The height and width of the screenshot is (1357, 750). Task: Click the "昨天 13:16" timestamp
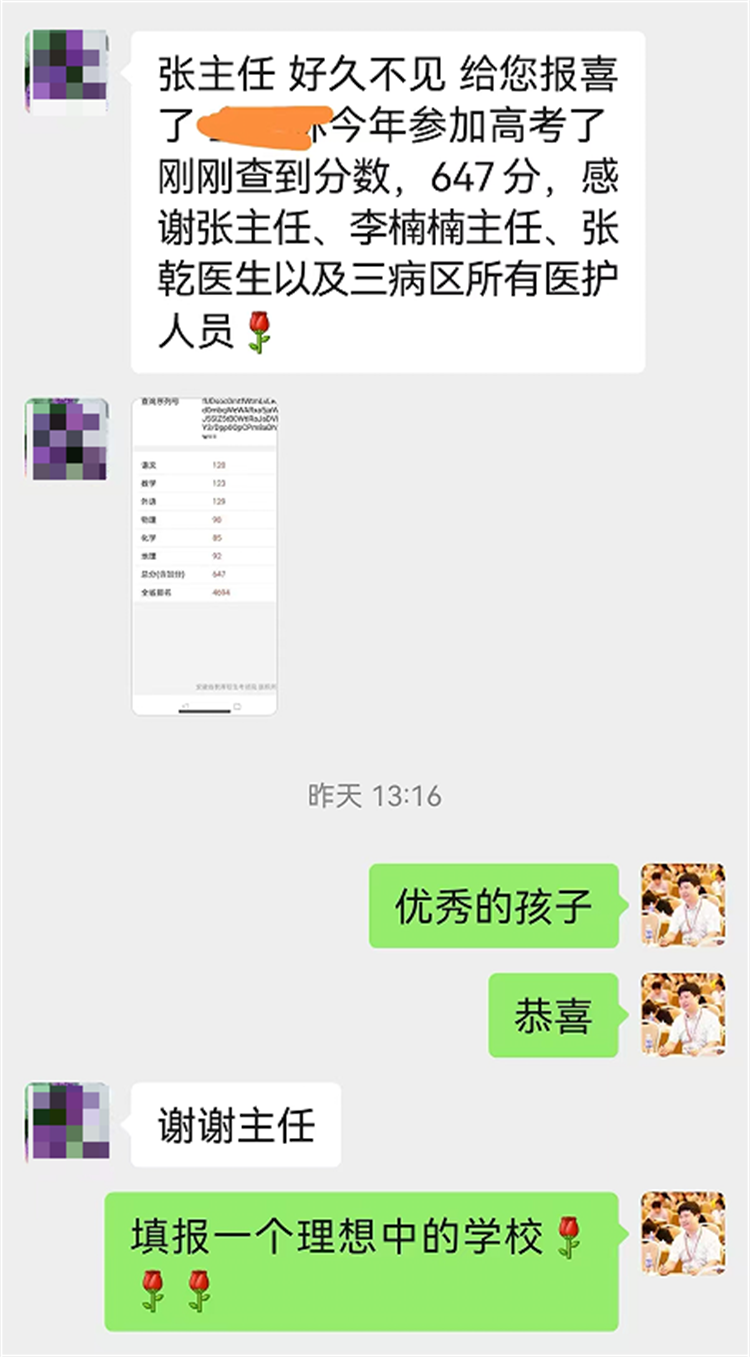click(x=375, y=797)
